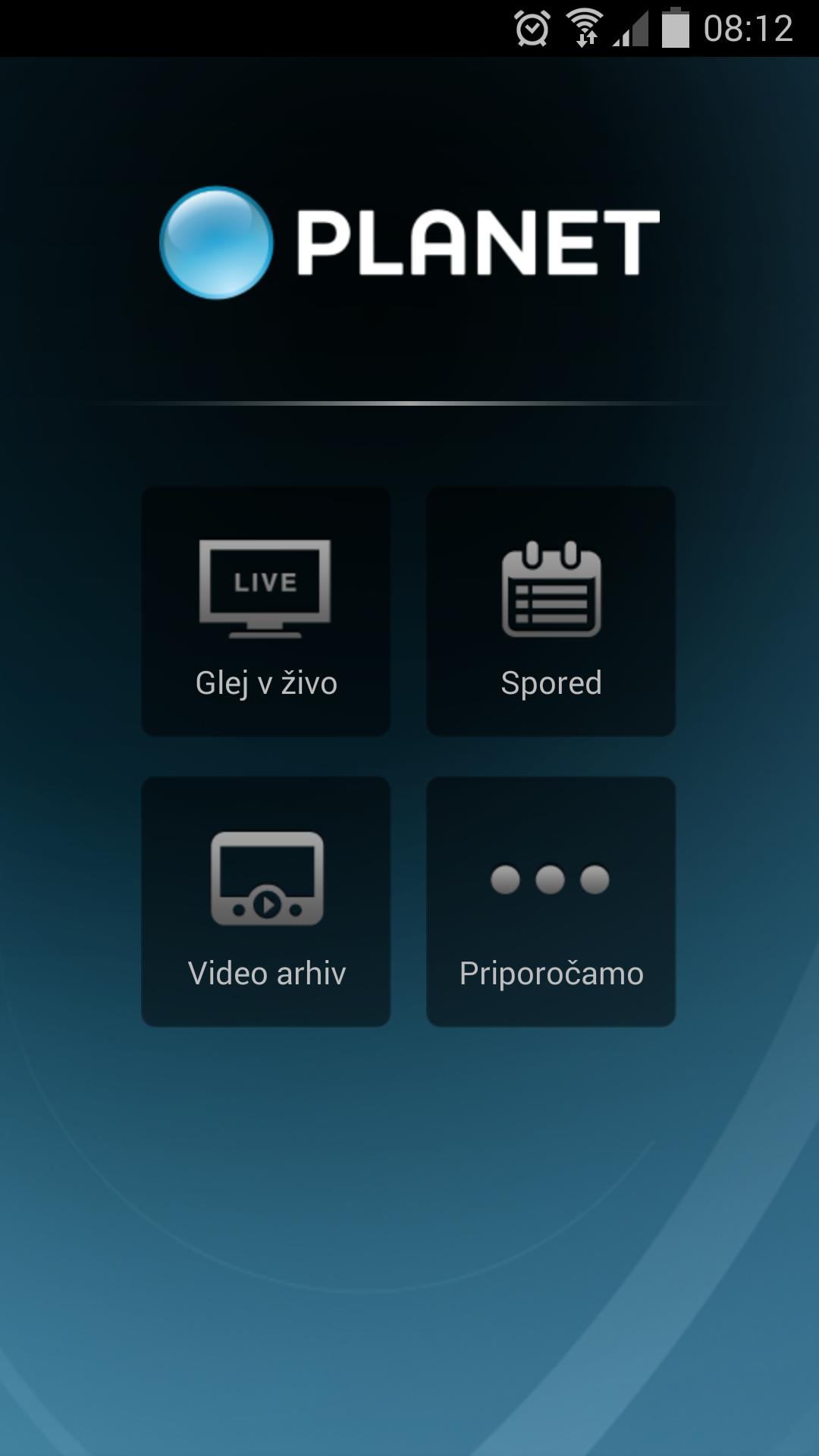The width and height of the screenshot is (819, 1456).
Task: Open the Priporočamo tile
Action: tap(551, 902)
